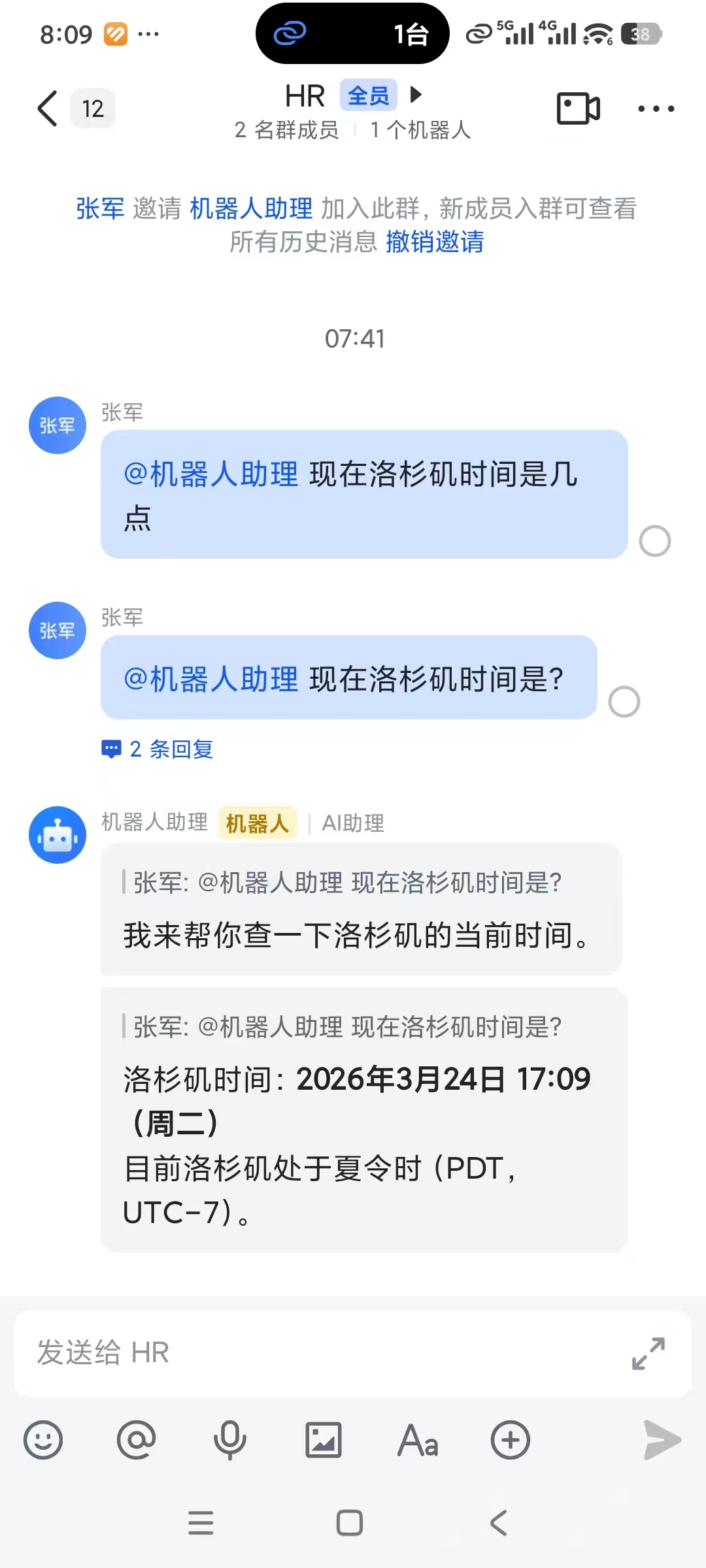Image resolution: width=706 pixels, height=1568 pixels.
Task: Start a video meeting in the HR group
Action: [x=579, y=108]
